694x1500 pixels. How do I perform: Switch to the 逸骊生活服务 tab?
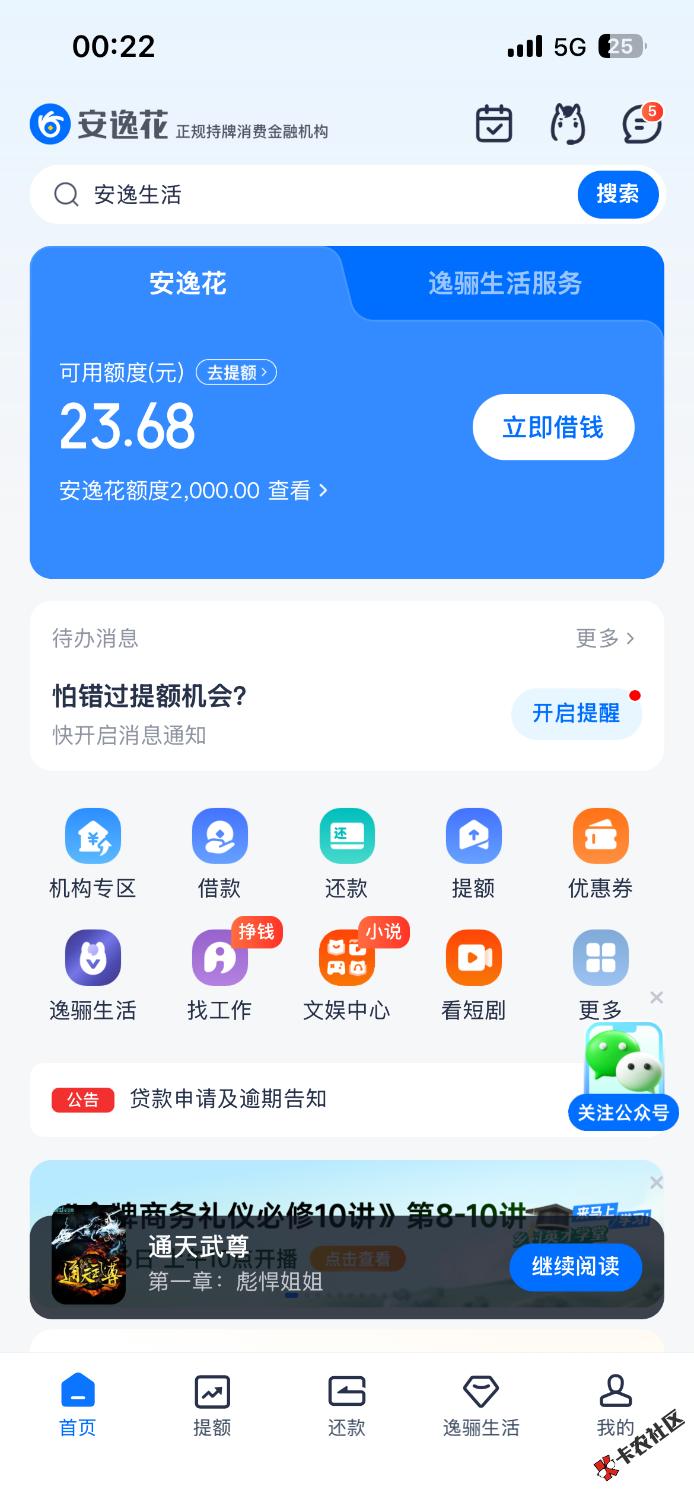pyautogui.click(x=505, y=284)
